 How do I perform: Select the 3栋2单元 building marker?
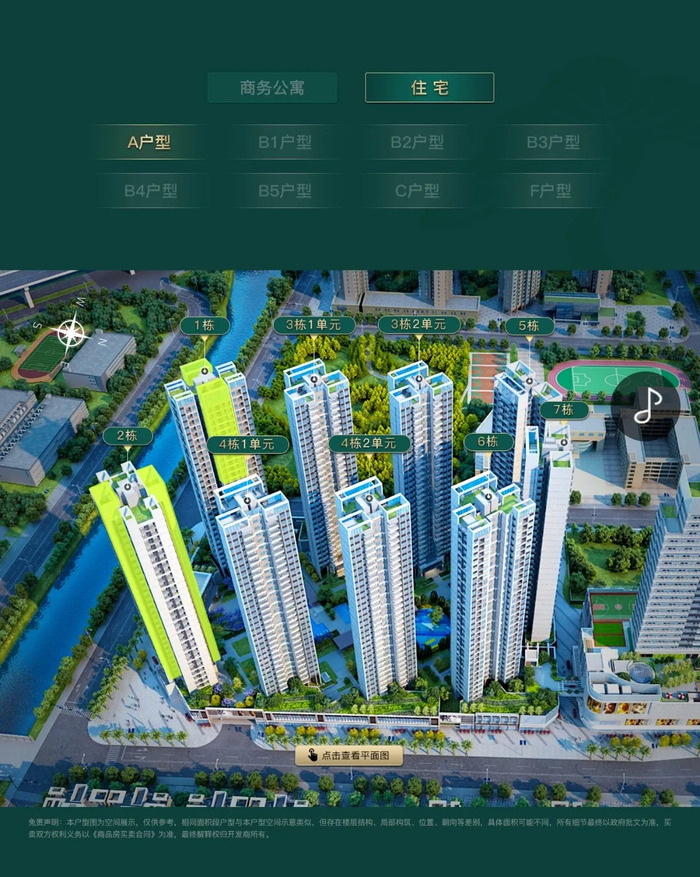coord(419,325)
